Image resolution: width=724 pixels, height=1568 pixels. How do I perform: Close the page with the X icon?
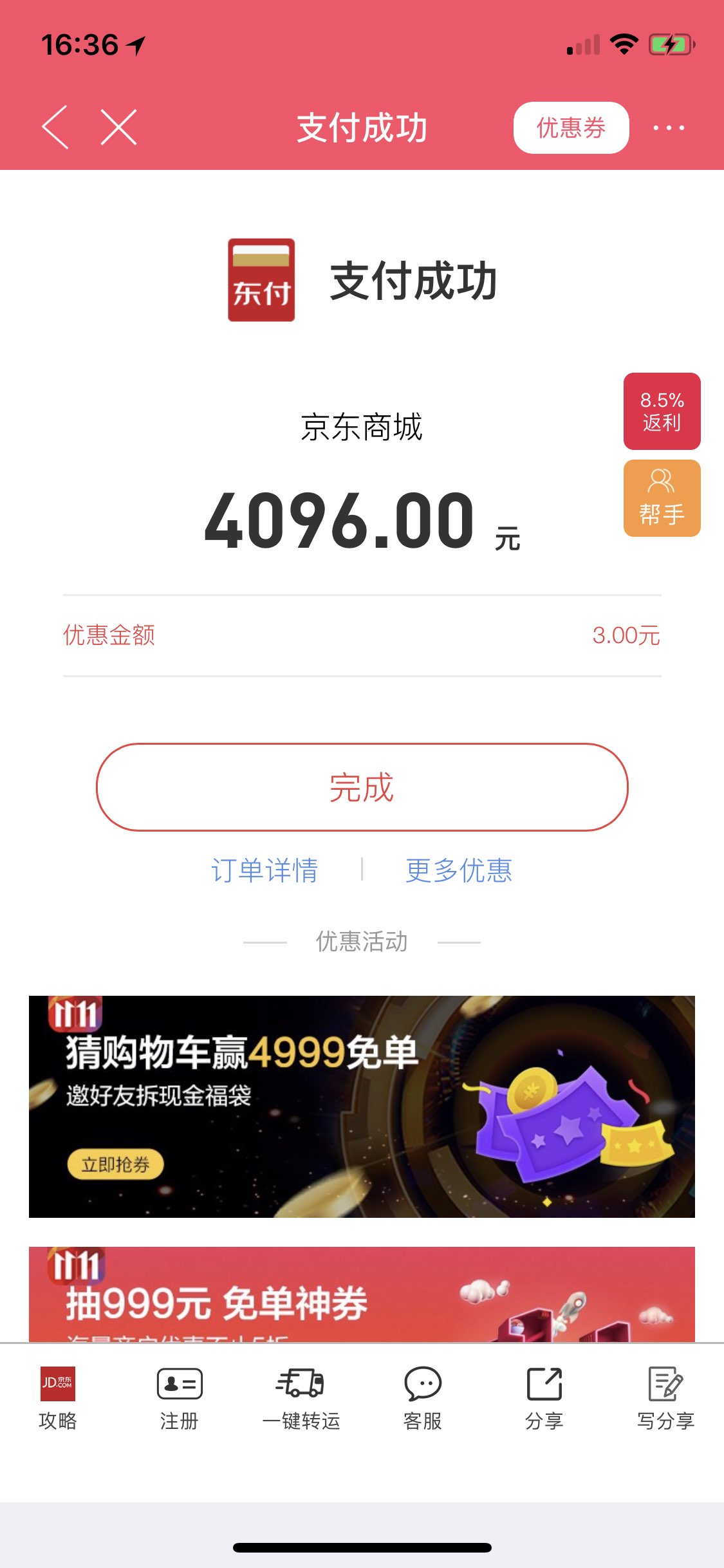[x=119, y=127]
